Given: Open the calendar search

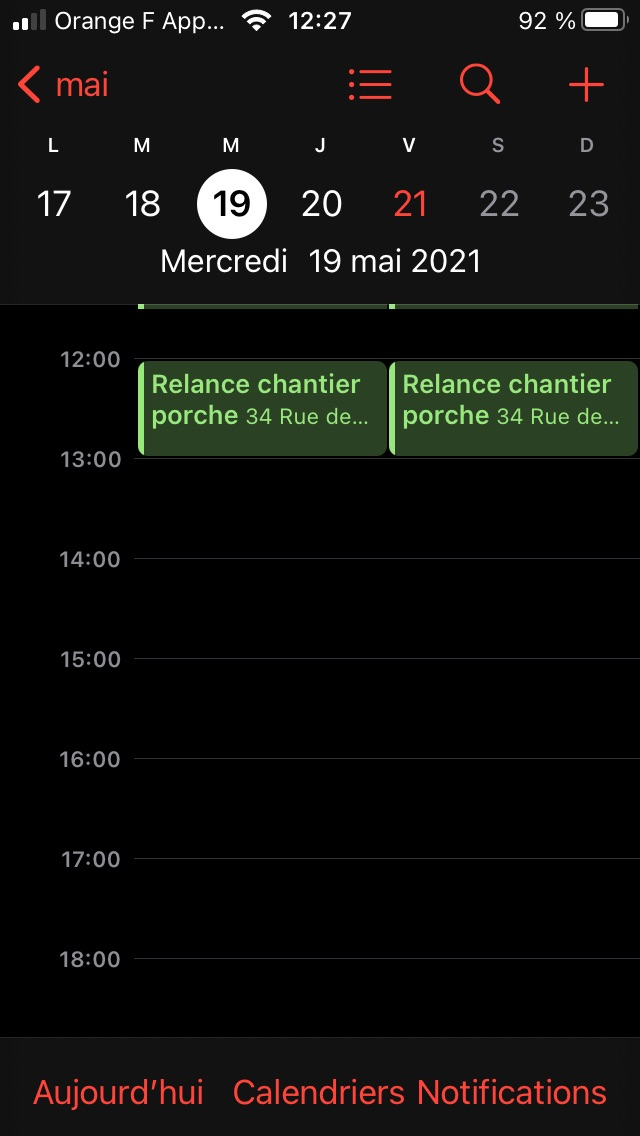Looking at the screenshot, I should coord(479,85).
